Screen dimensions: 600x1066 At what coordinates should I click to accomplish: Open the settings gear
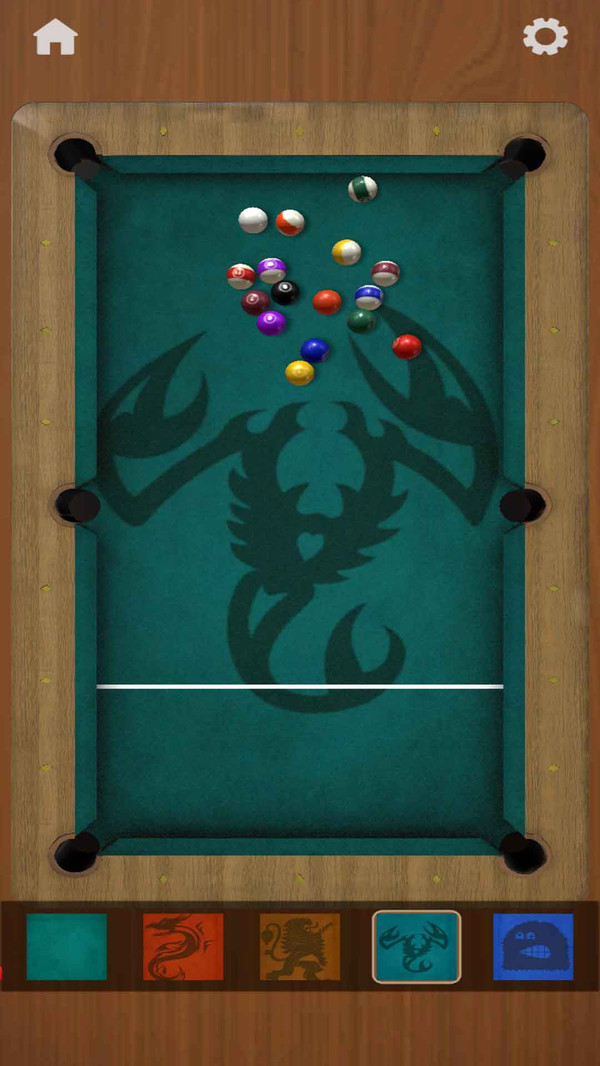click(x=545, y=38)
